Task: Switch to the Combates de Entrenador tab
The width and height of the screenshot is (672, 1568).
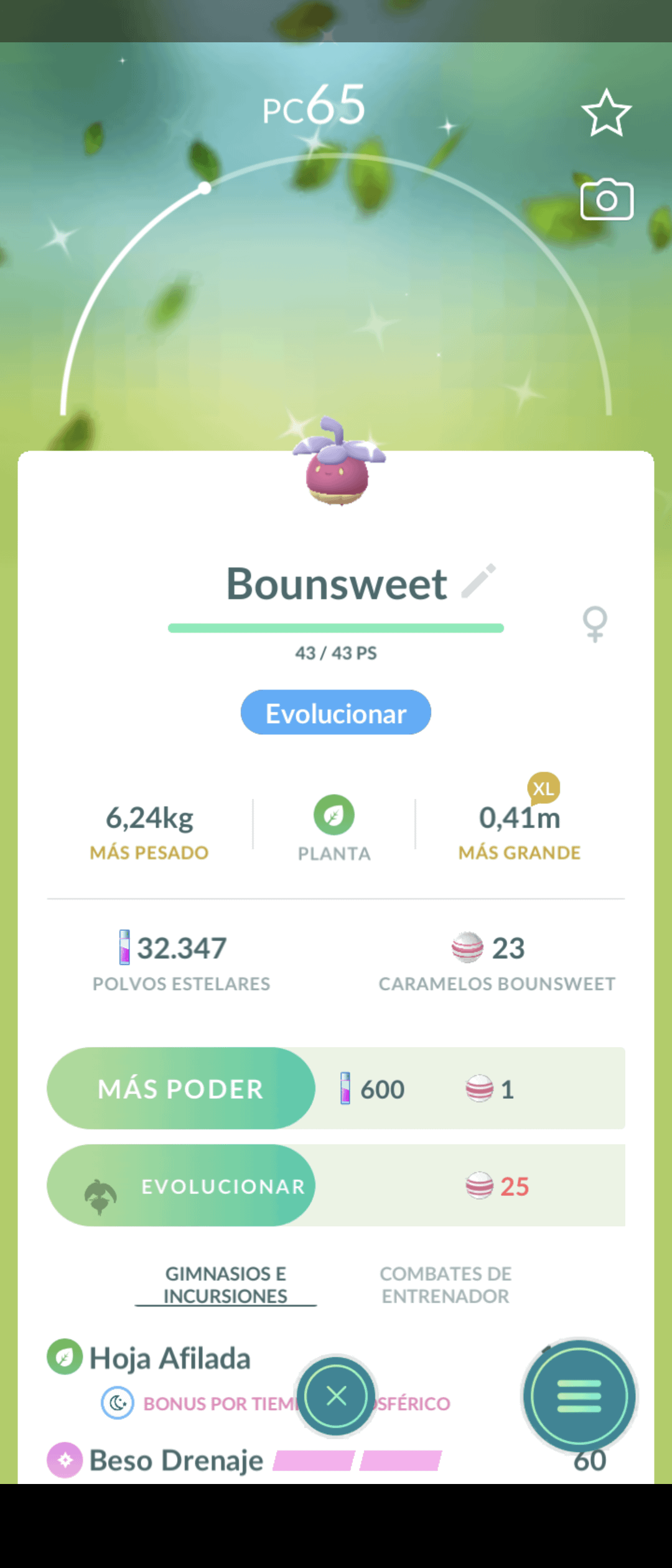Action: pos(446,1285)
